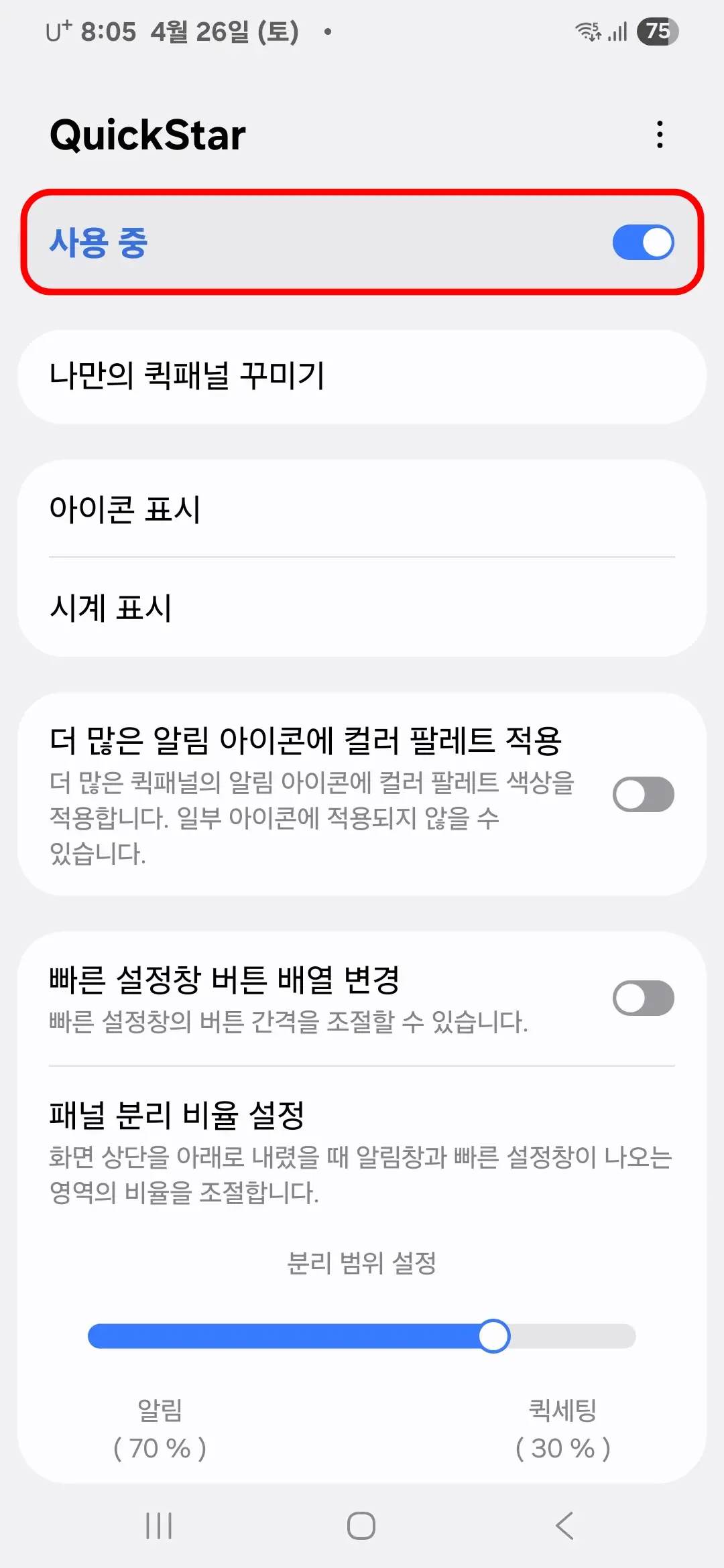Tap the date "4월 26일 (토)"
The width and height of the screenshot is (724, 1568).
tap(221, 30)
